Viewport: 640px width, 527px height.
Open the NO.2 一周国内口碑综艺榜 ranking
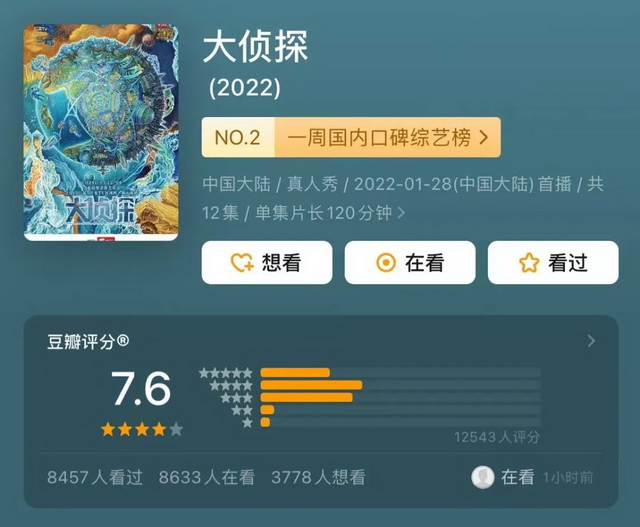click(351, 137)
